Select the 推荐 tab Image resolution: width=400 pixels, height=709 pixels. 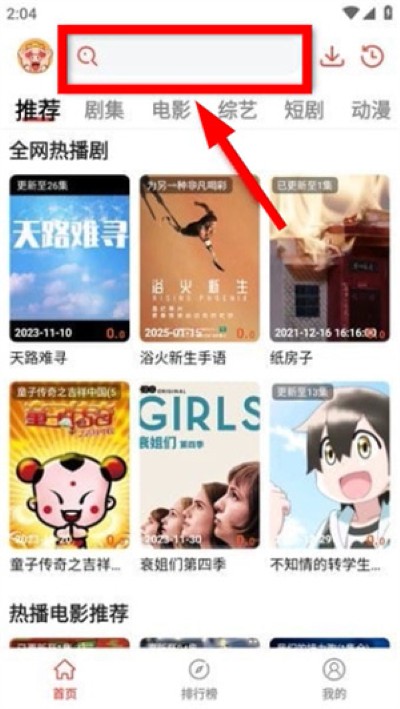click(x=38, y=110)
